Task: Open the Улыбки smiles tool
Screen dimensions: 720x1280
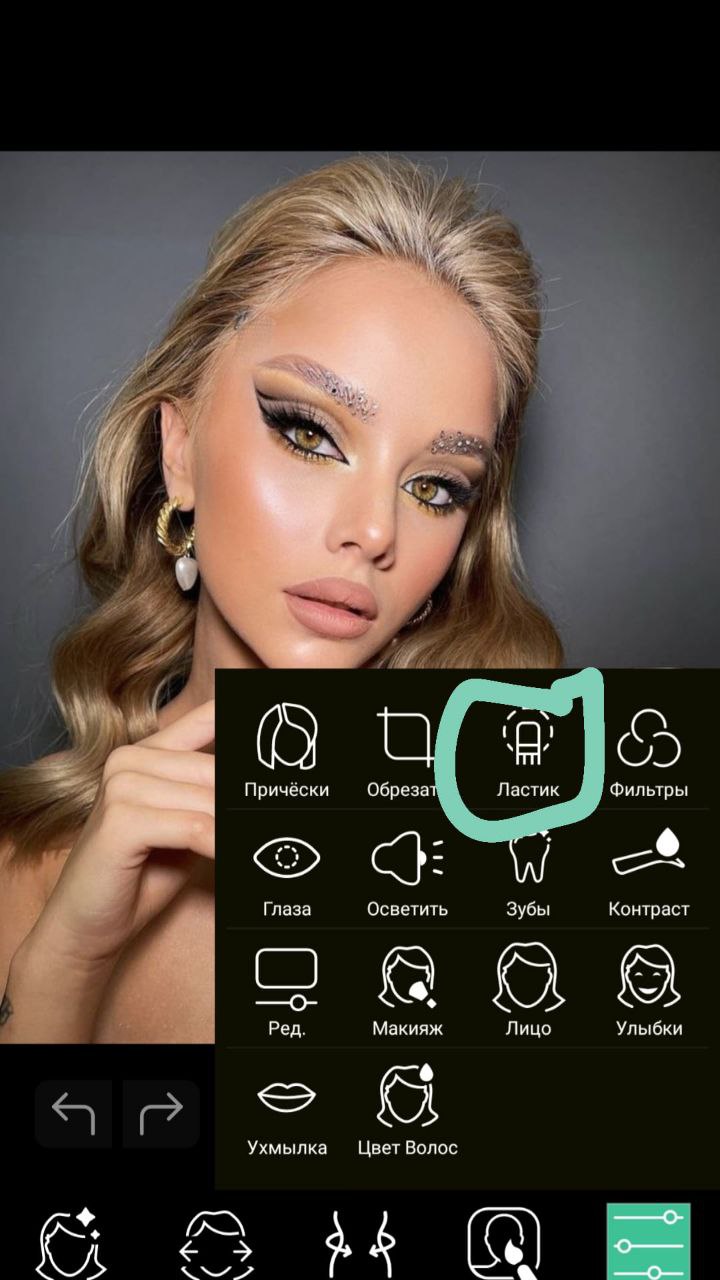Action: click(x=648, y=992)
